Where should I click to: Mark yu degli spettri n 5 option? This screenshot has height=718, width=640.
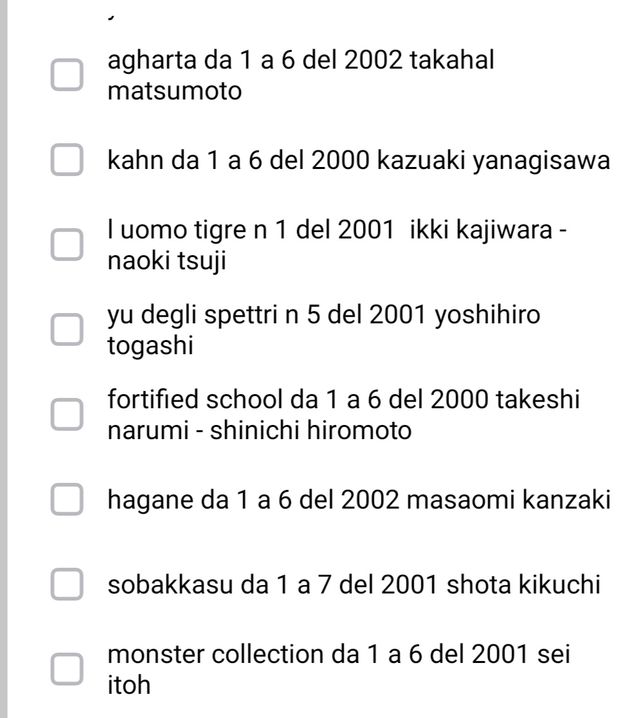coord(67,328)
